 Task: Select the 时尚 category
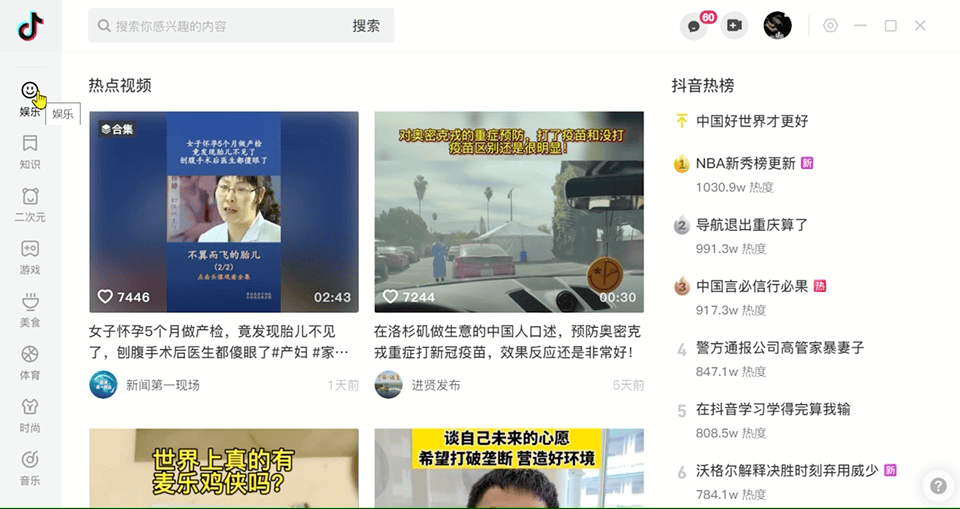click(x=30, y=415)
